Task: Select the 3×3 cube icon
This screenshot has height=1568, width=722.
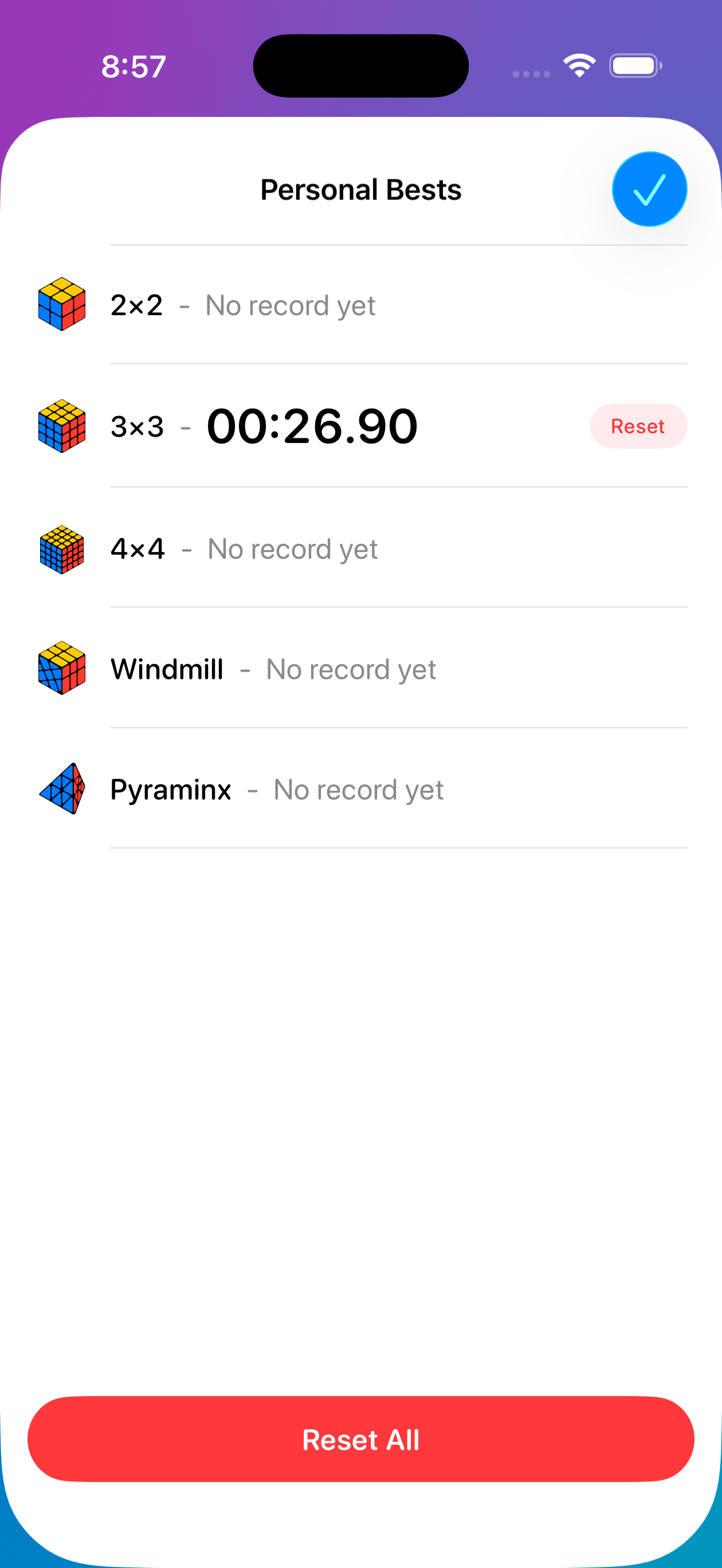Action: (x=61, y=426)
